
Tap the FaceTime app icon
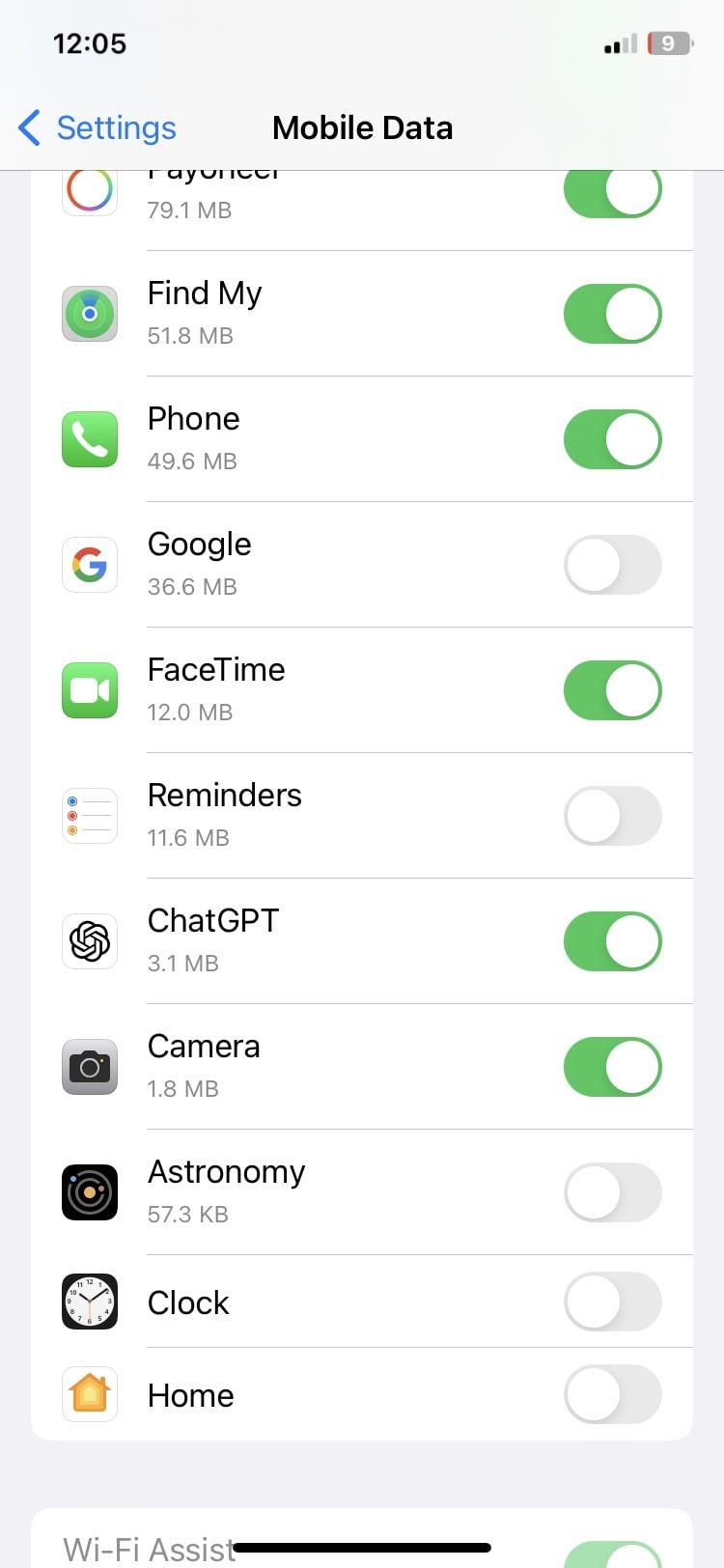tap(89, 690)
